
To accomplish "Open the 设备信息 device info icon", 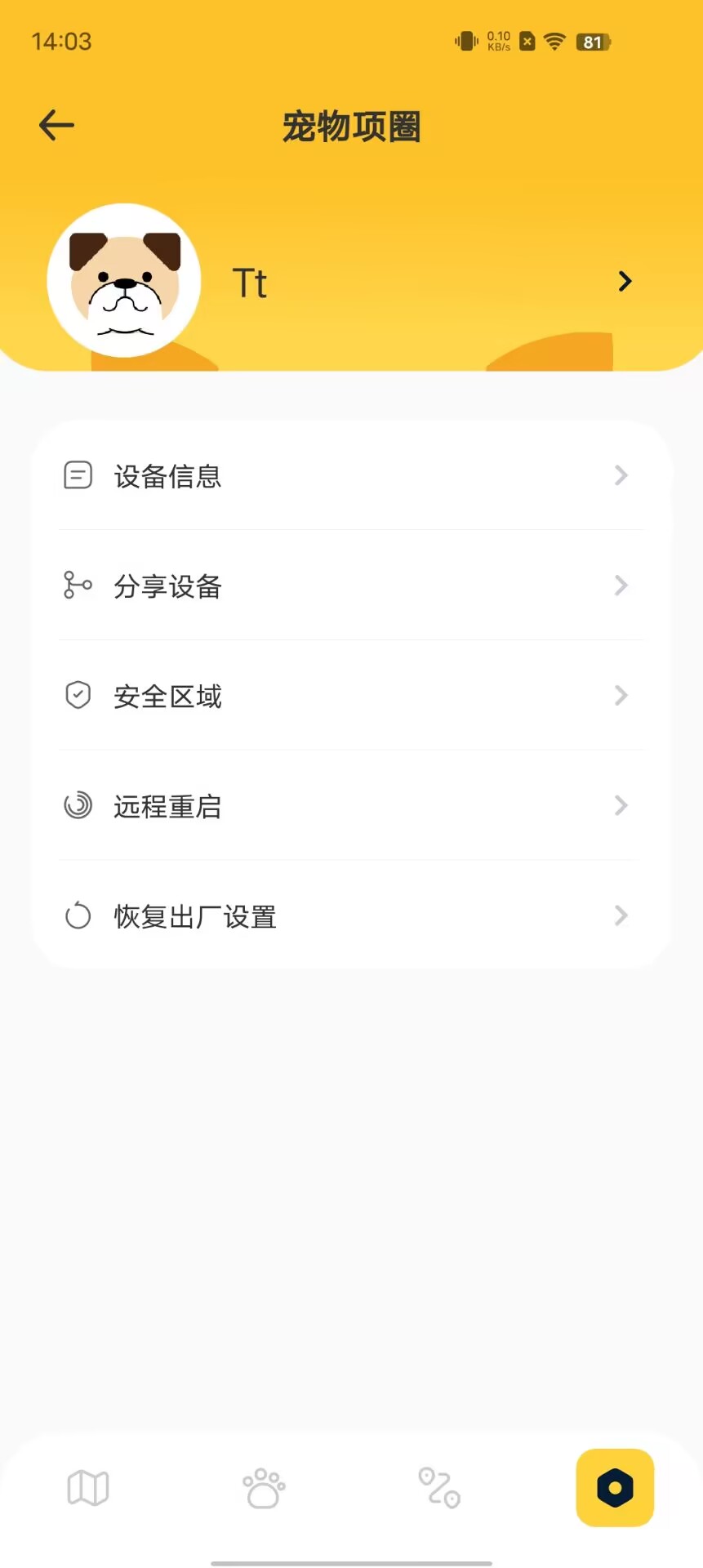I will (x=78, y=475).
